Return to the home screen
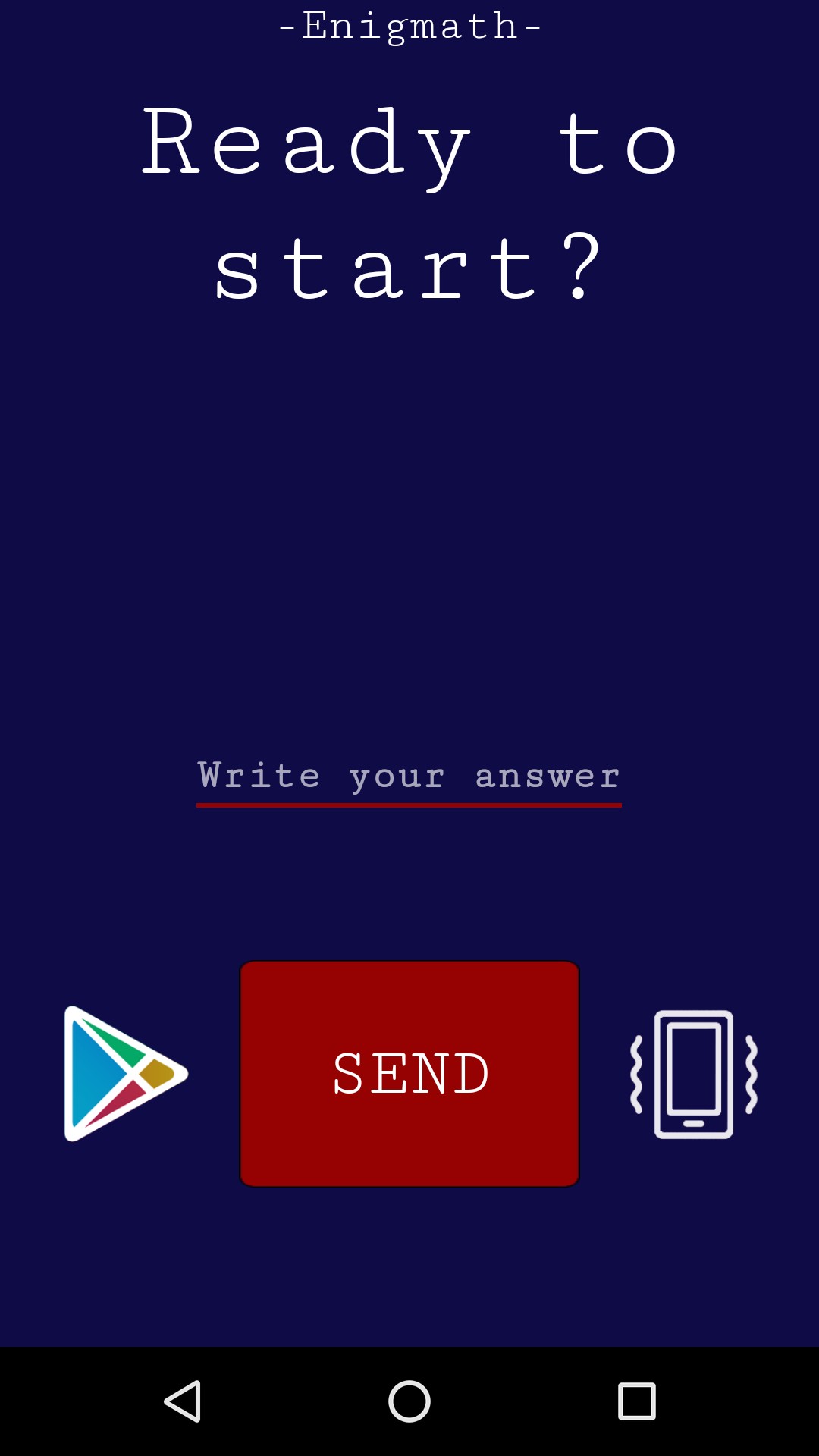This screenshot has height=1456, width=819. click(409, 1401)
